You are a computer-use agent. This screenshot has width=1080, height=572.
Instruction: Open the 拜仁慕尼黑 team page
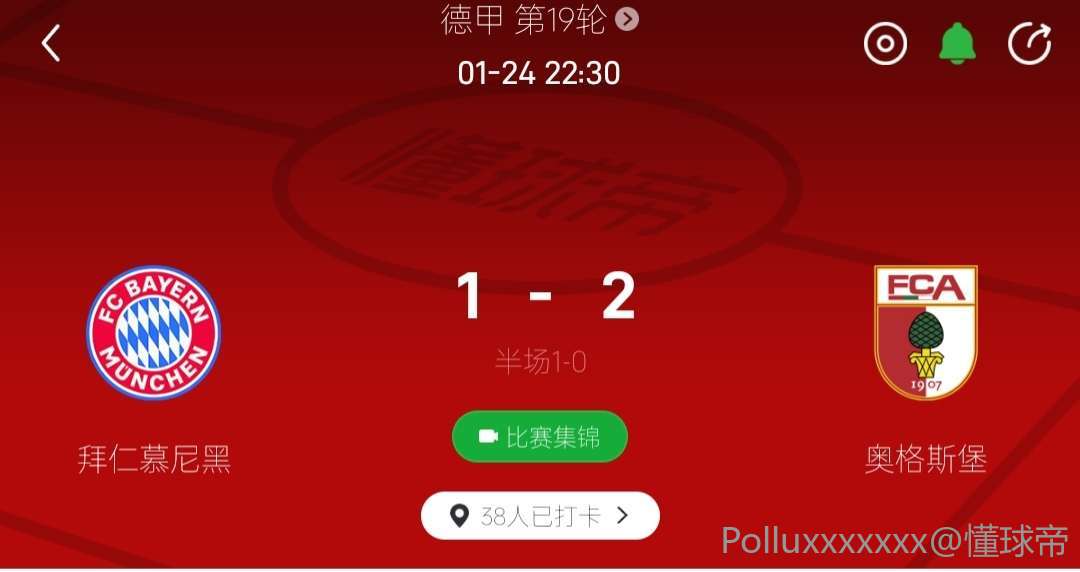click(153, 333)
